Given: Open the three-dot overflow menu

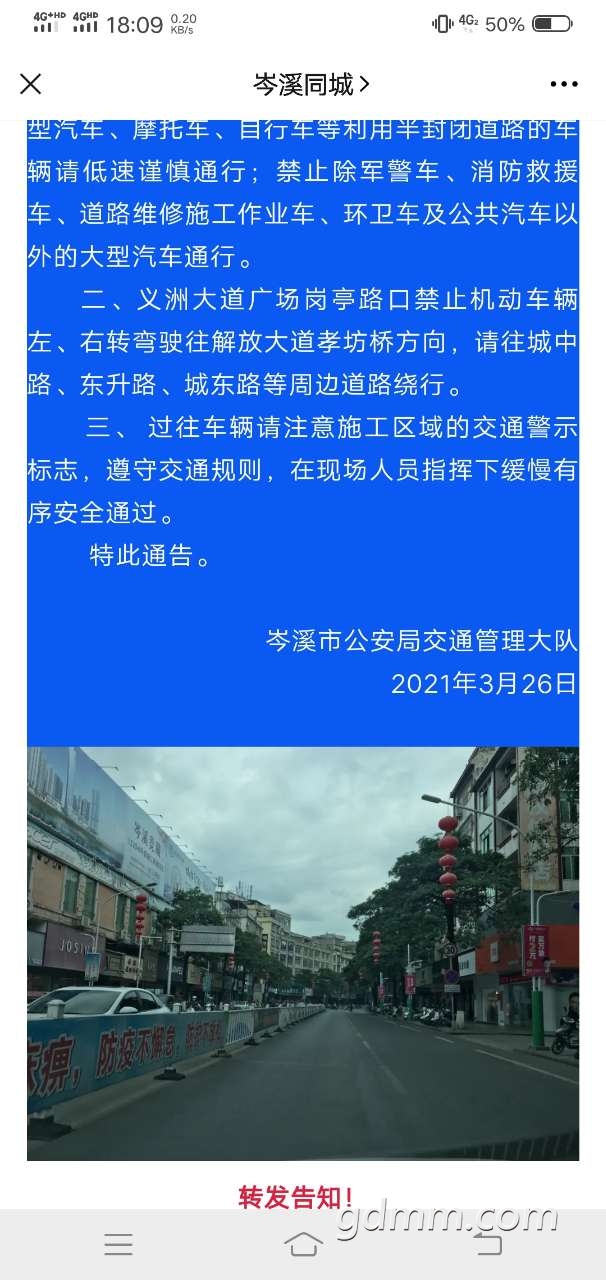Looking at the screenshot, I should [x=563, y=85].
